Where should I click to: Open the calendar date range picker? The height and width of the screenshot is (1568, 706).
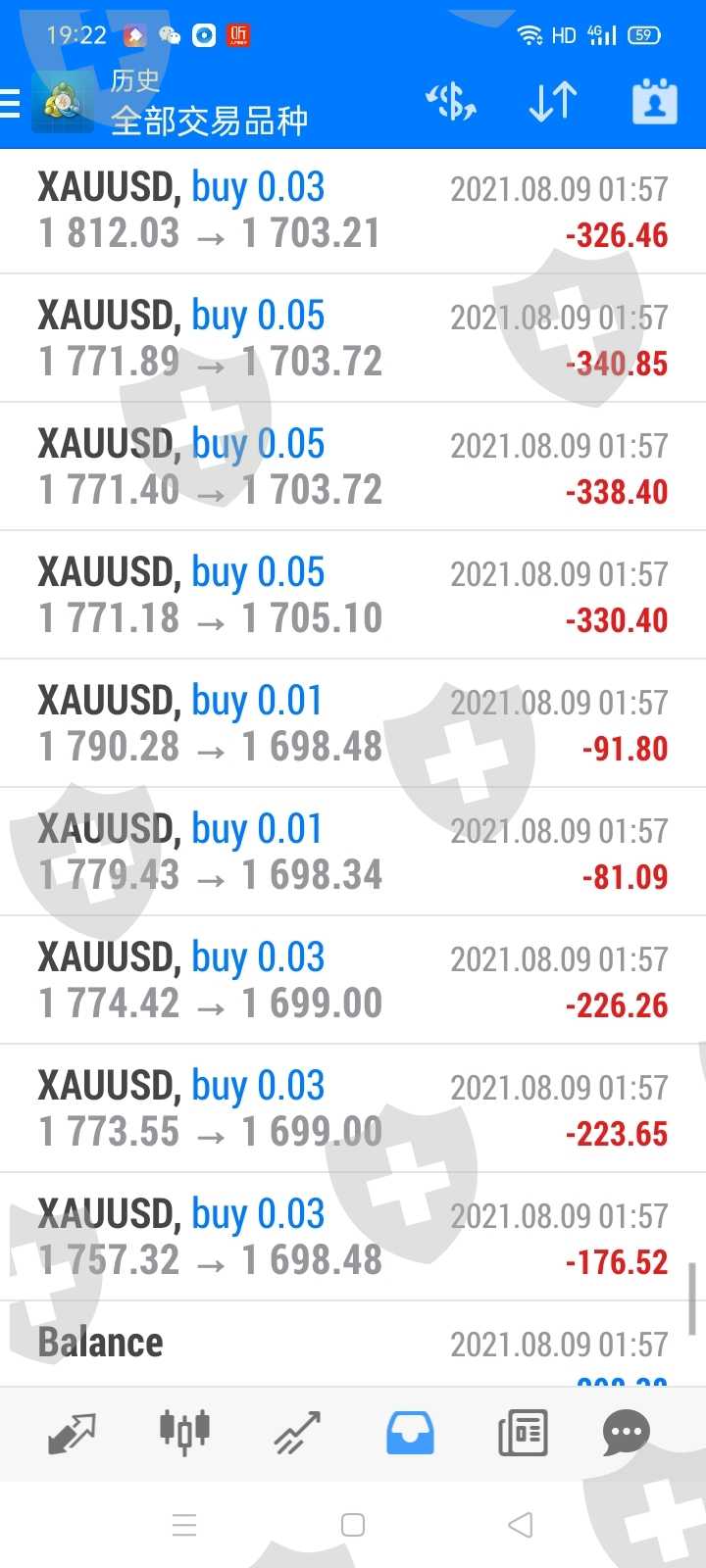point(654,102)
